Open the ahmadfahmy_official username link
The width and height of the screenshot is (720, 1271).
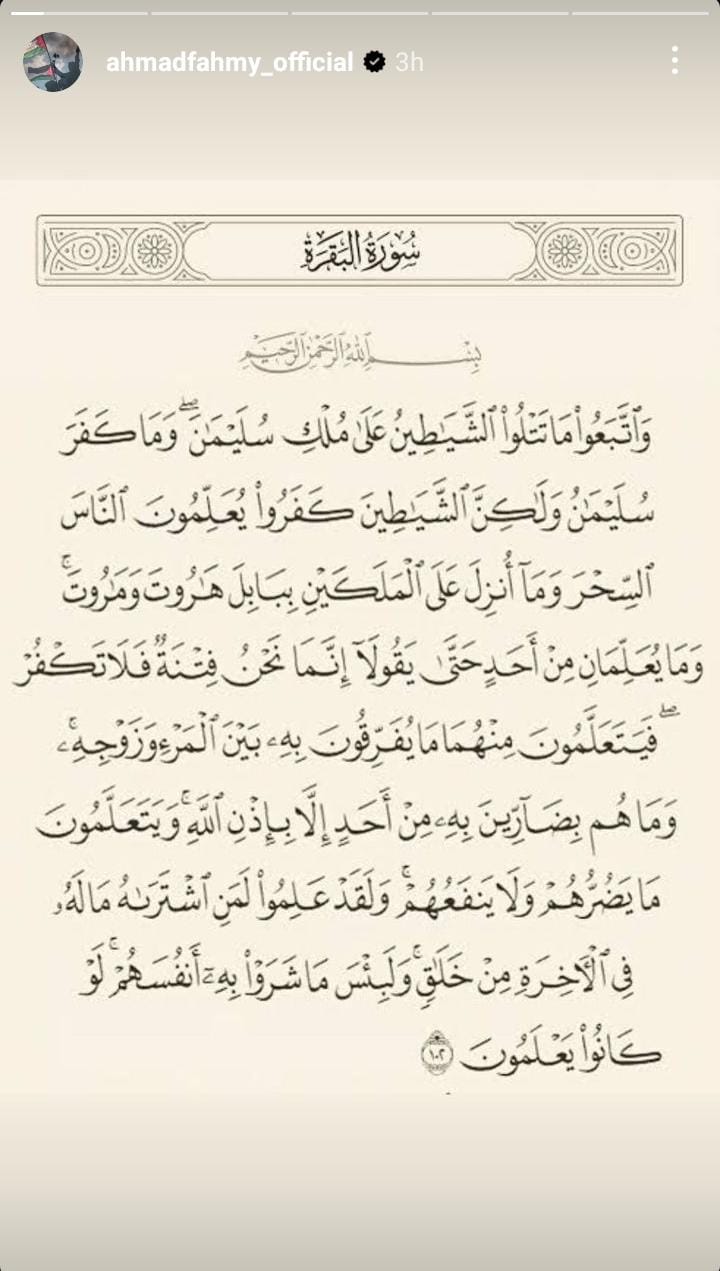point(229,62)
